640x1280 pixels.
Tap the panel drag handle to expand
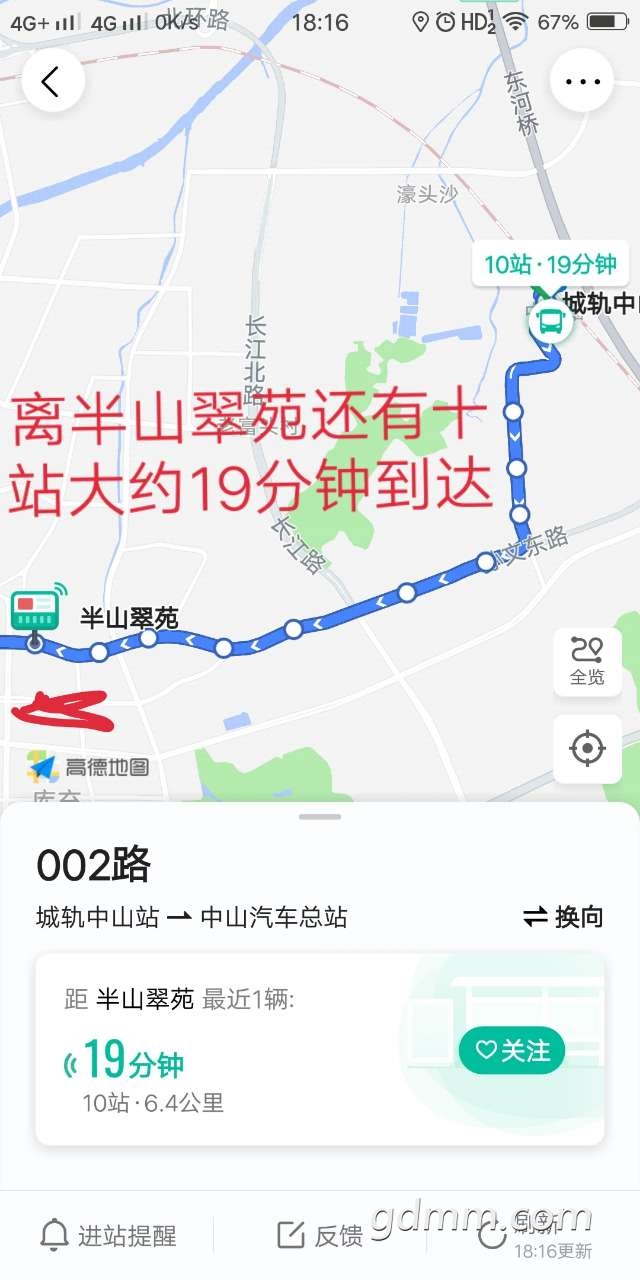point(320,816)
